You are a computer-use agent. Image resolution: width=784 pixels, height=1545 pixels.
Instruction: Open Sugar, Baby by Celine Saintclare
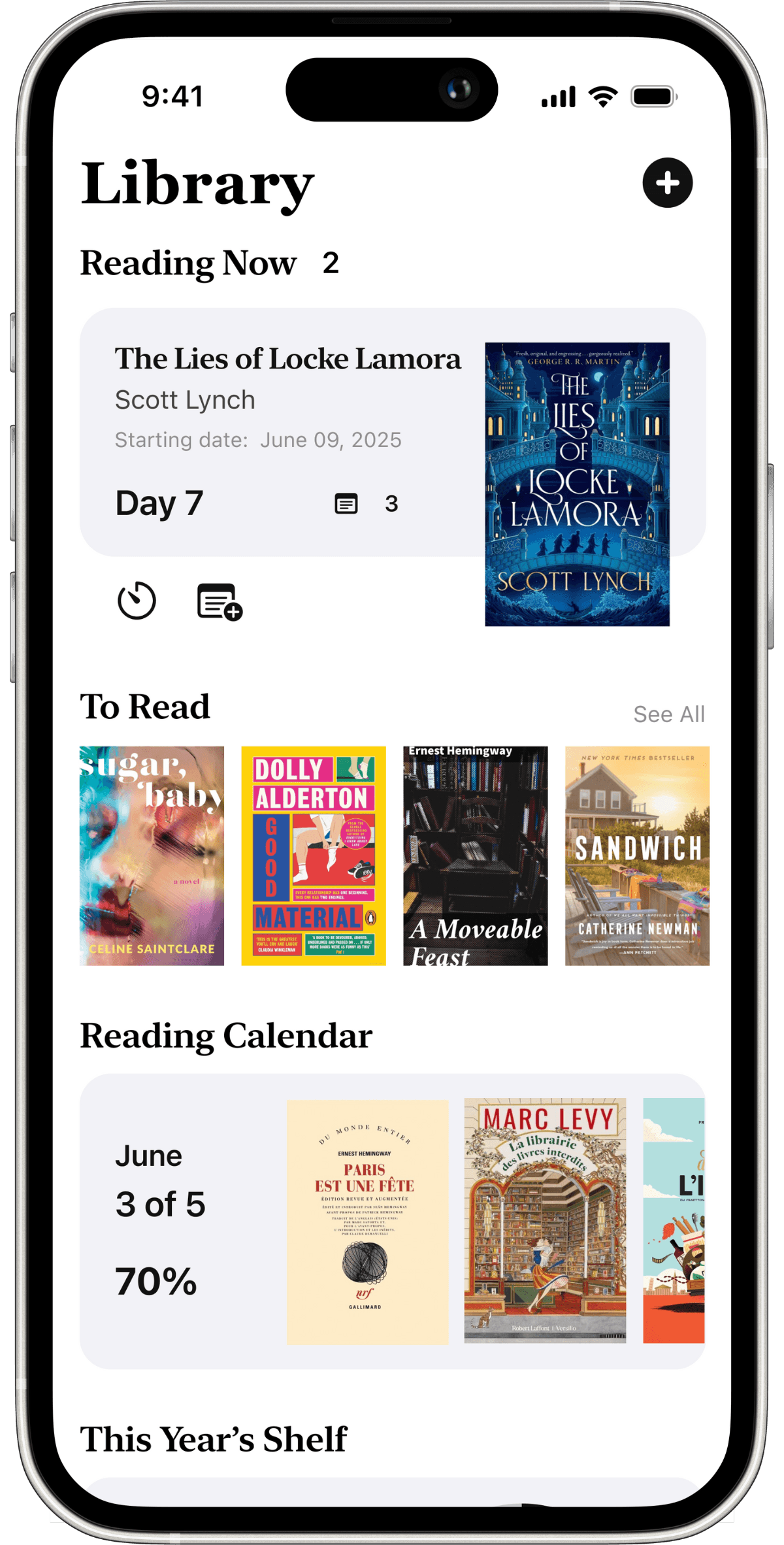152,856
